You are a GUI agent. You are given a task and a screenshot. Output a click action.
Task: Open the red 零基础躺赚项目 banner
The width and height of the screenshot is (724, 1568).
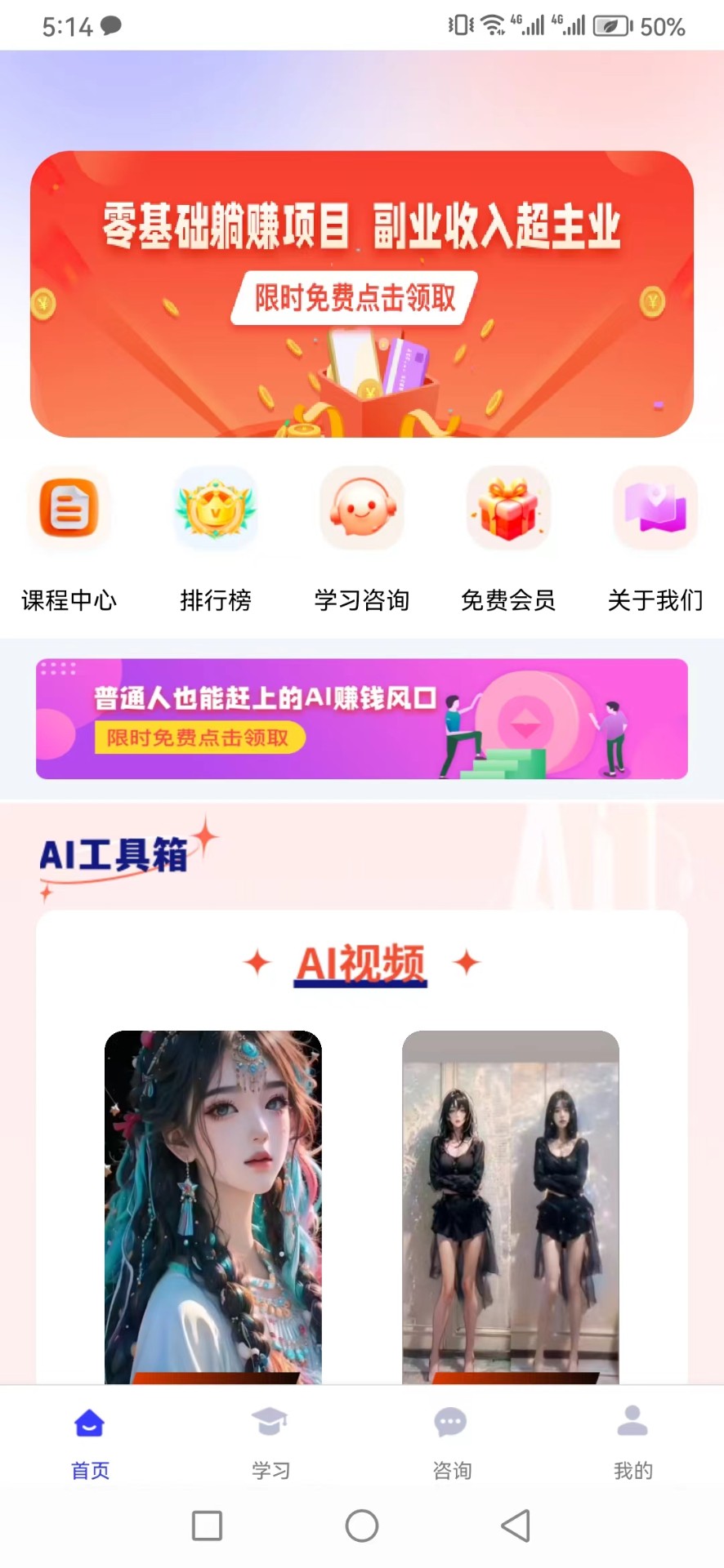point(362,294)
